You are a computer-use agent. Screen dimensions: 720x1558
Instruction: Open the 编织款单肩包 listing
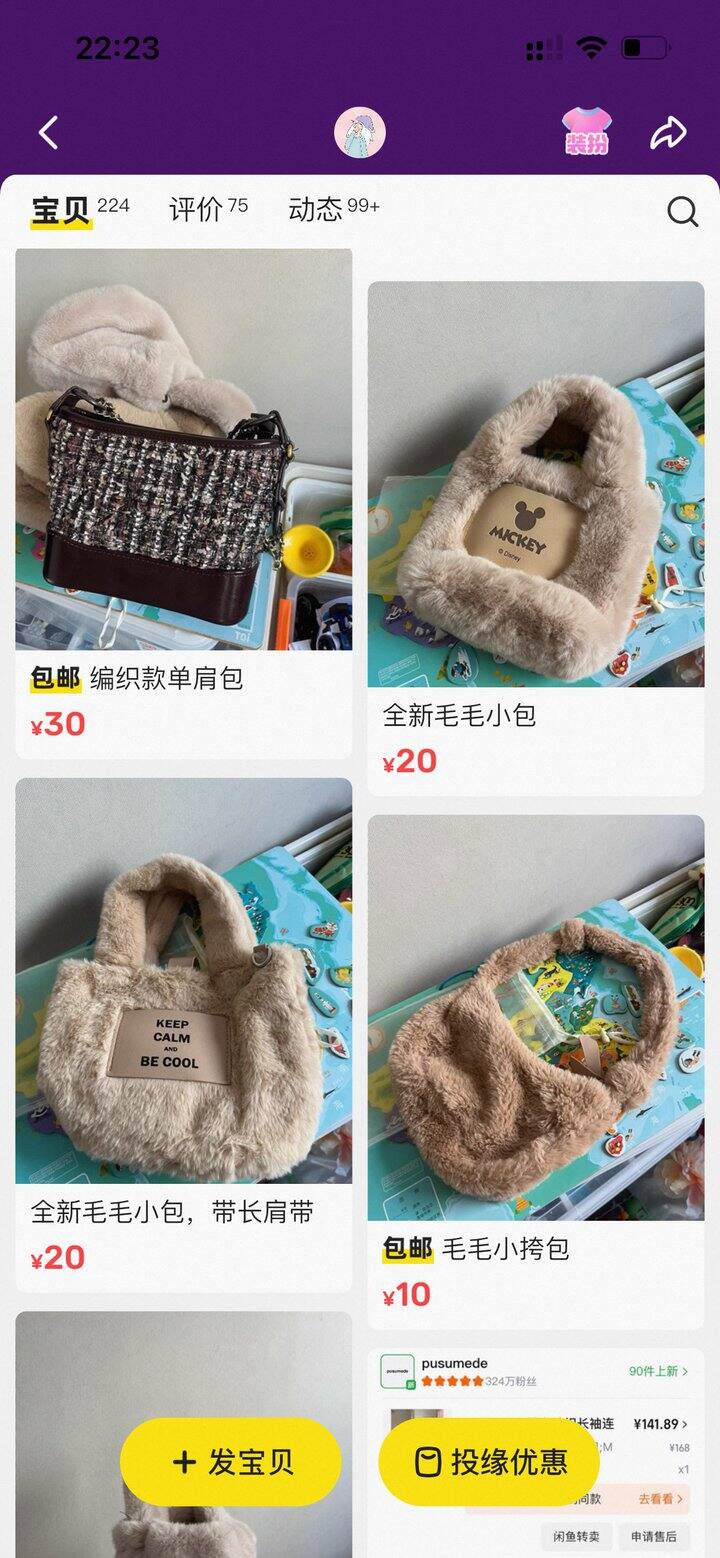[x=183, y=500]
